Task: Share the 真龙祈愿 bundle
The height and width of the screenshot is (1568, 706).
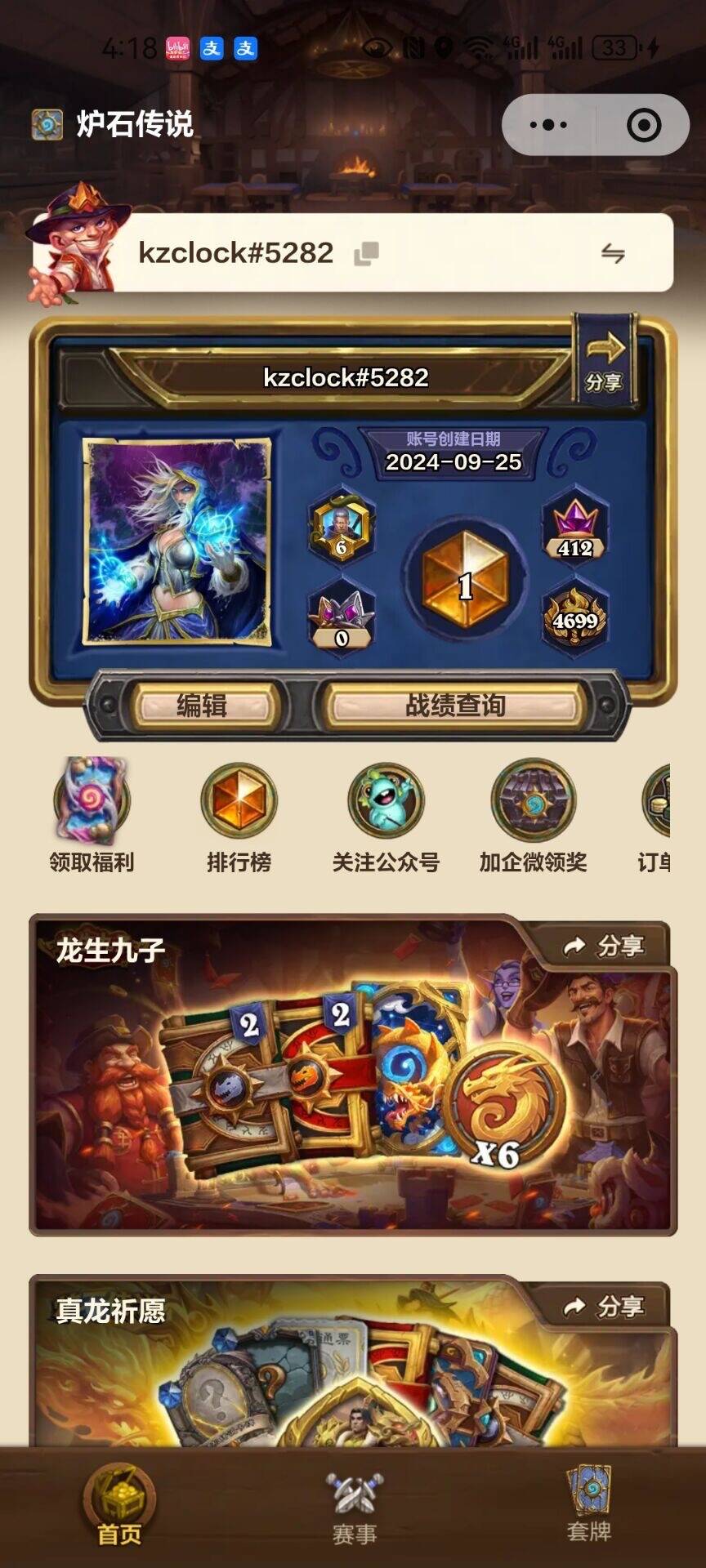Action: point(604,1307)
